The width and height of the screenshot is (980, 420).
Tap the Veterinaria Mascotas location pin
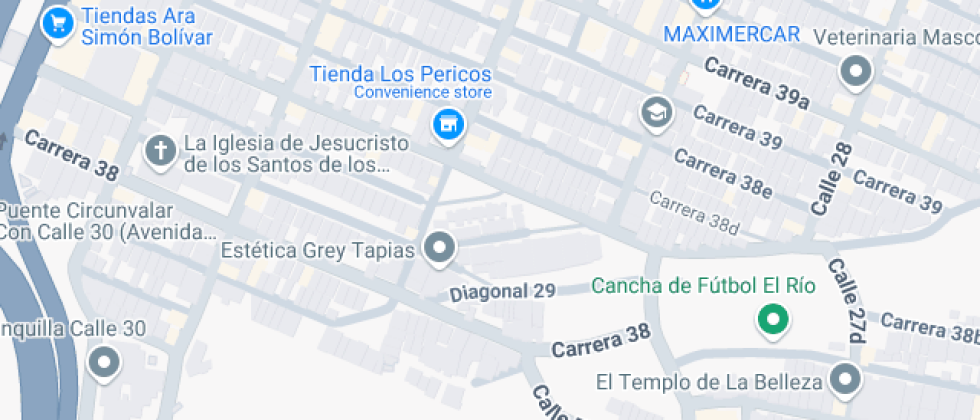coord(856,73)
